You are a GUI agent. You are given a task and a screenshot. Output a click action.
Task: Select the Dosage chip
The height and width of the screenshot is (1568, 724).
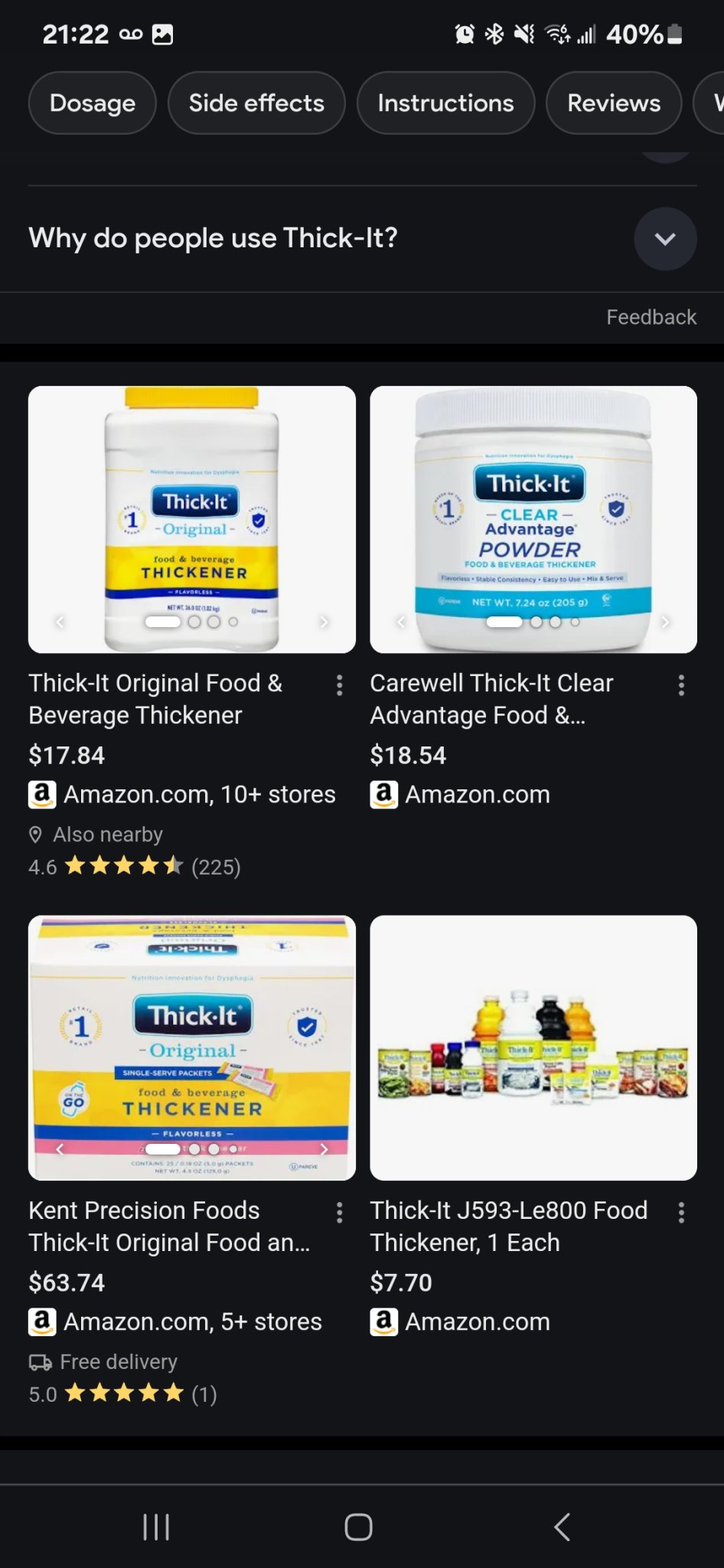pos(93,103)
